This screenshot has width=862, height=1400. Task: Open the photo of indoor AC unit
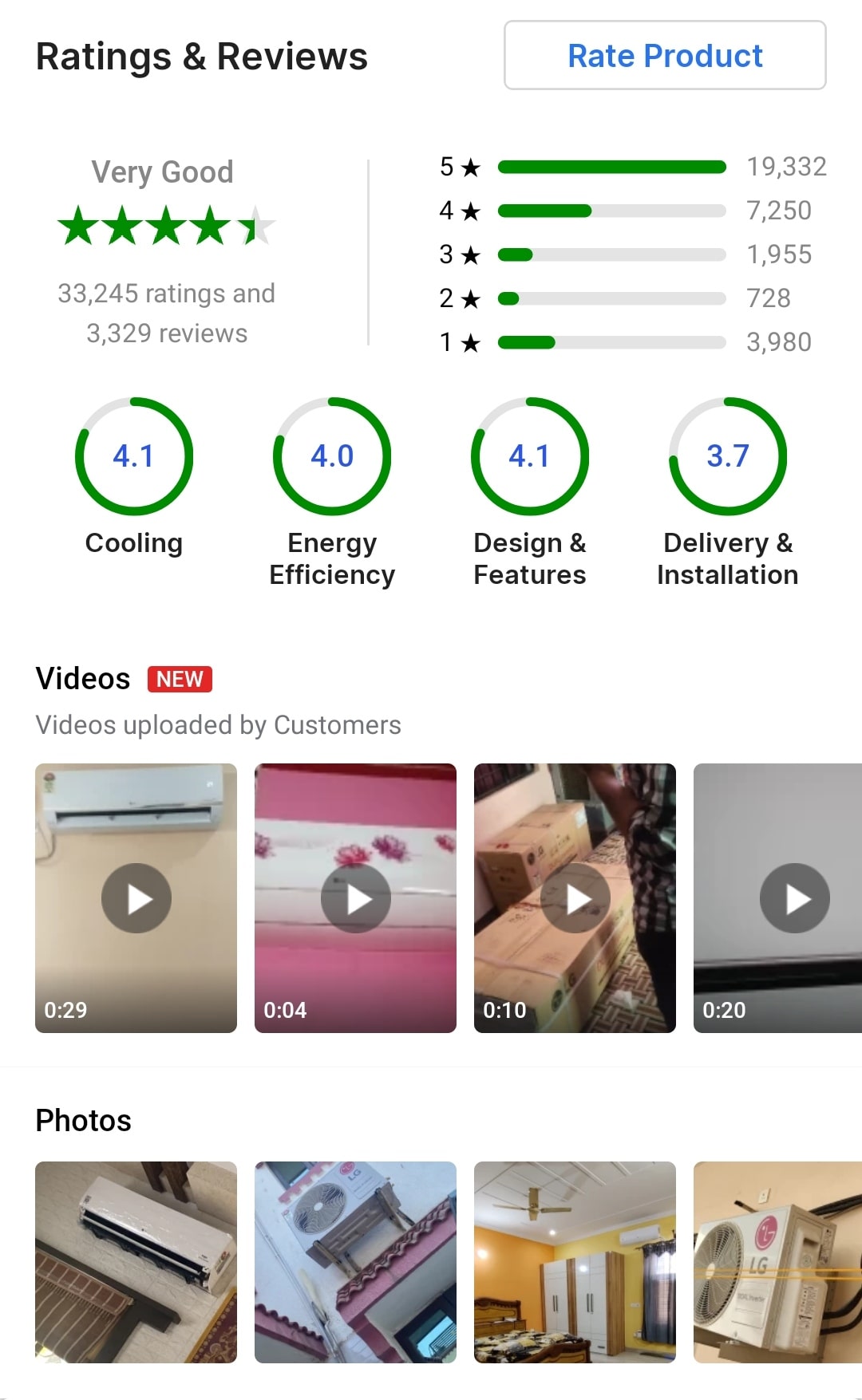tap(136, 1262)
